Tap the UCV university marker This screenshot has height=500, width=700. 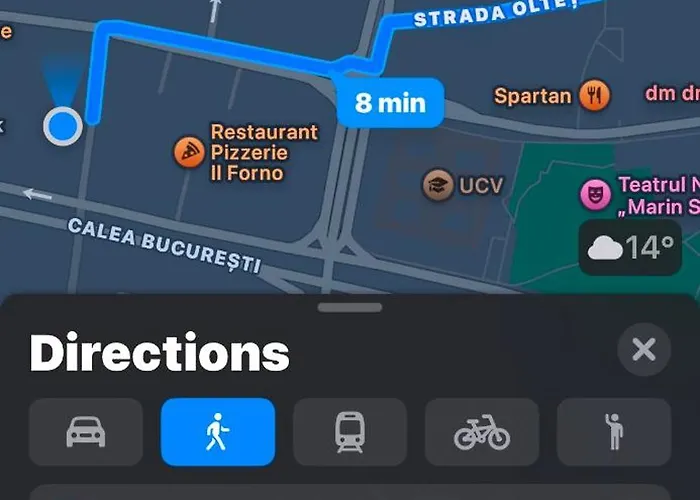tap(437, 185)
